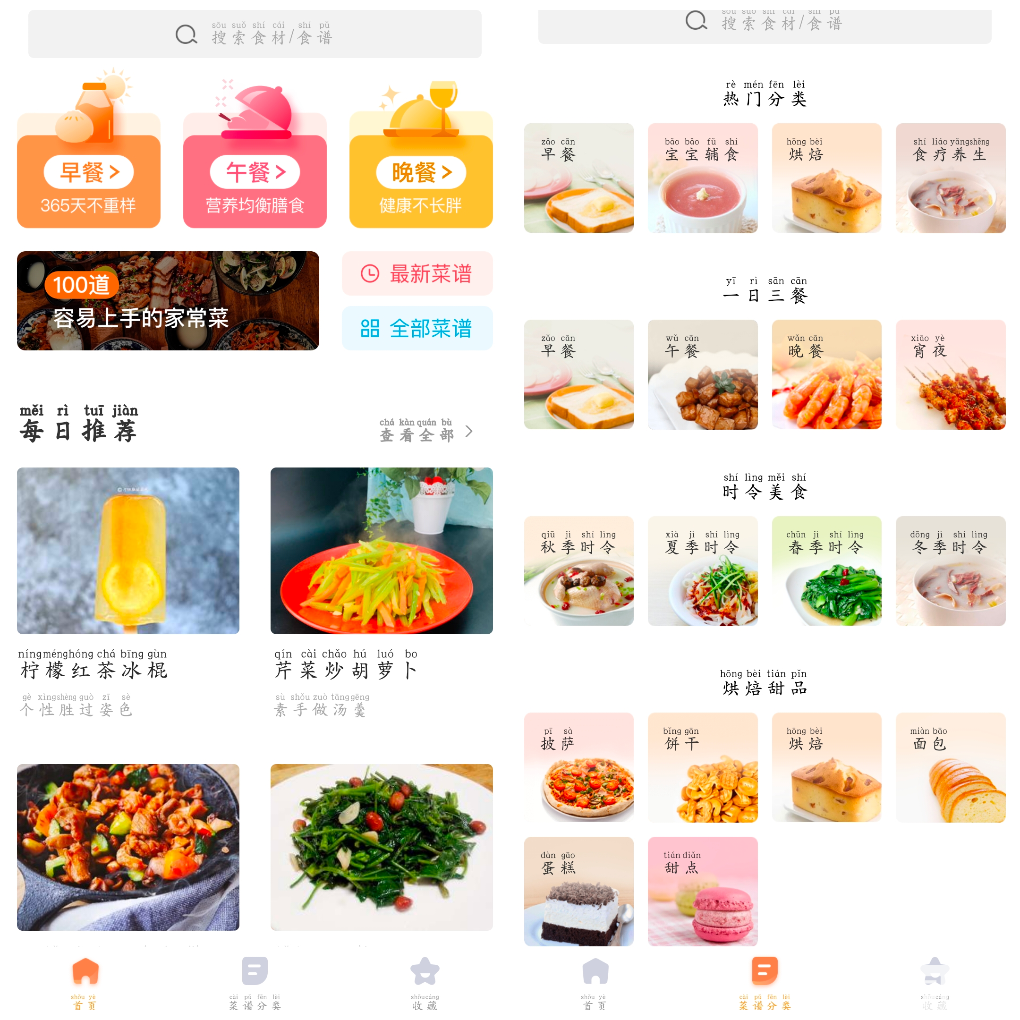Image resolution: width=1020 pixels, height=1020 pixels.
Task: Open 秋季时令 seasonal recipes
Action: [578, 571]
